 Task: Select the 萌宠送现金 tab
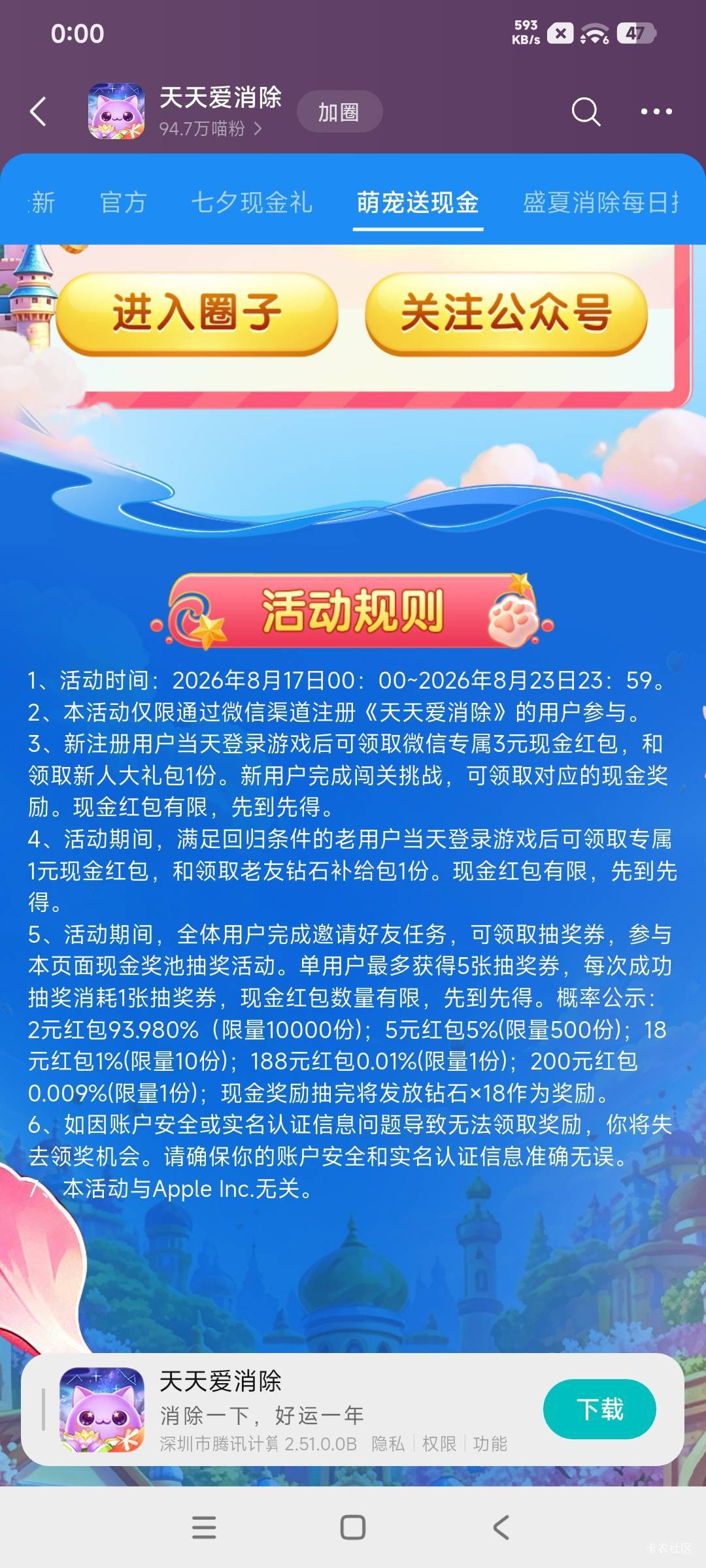pyautogui.click(x=418, y=203)
